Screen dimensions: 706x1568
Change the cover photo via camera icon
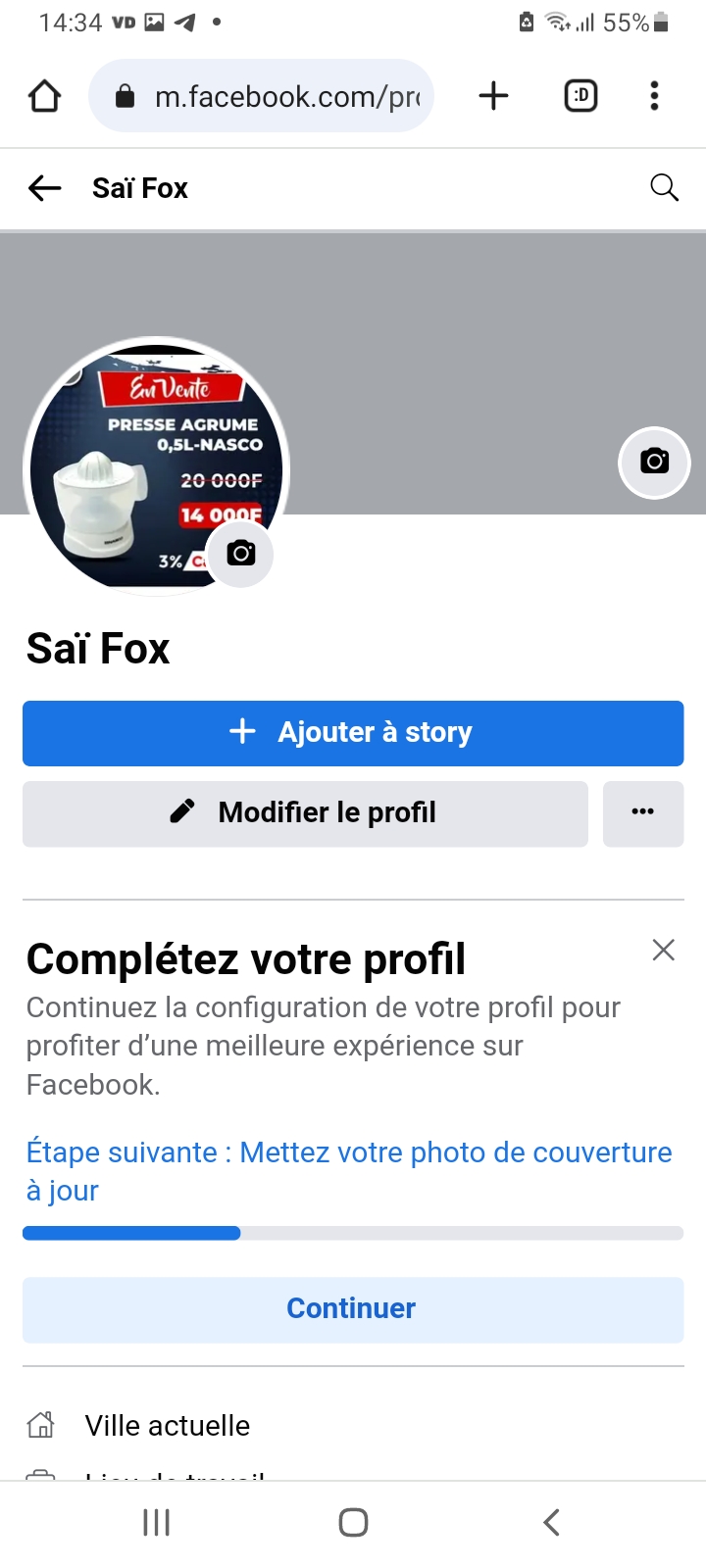pyautogui.click(x=654, y=462)
